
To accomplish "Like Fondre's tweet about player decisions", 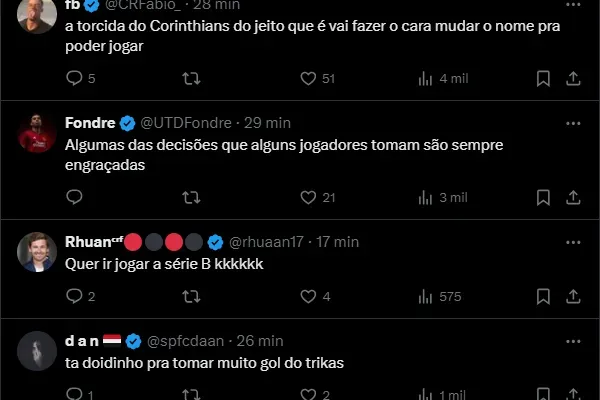I will [x=309, y=197].
